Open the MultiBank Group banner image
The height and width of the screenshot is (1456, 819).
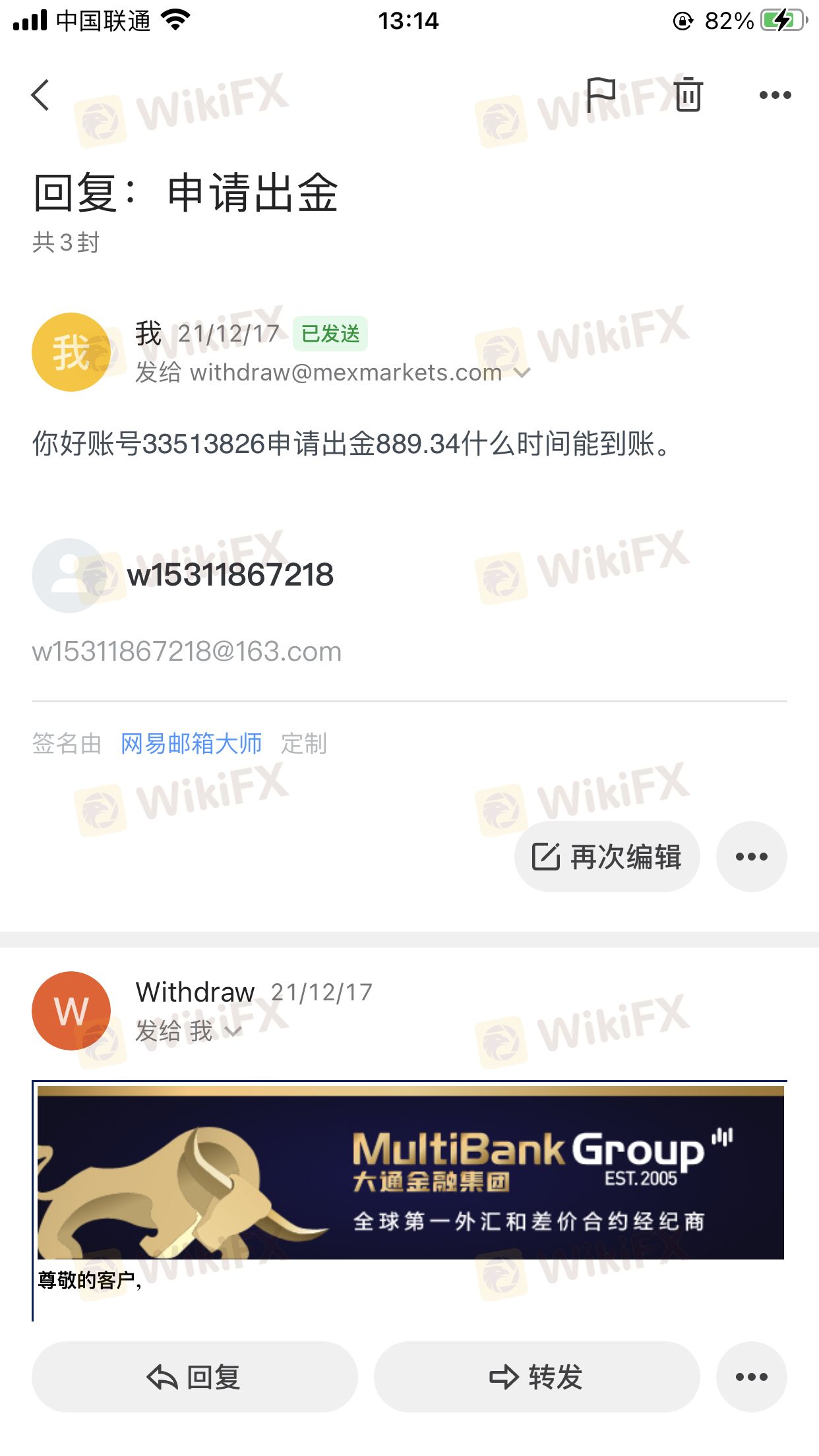point(410,1174)
